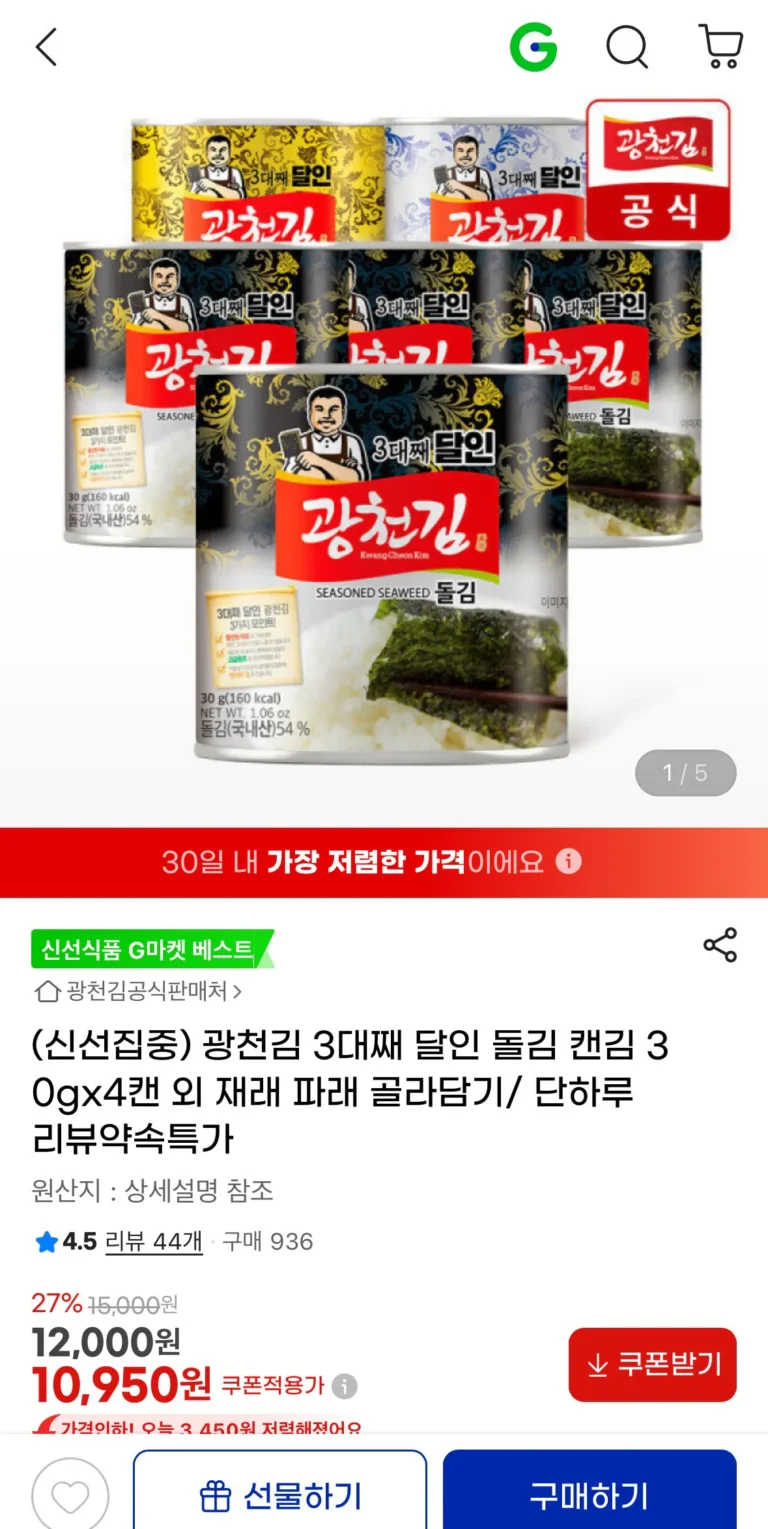
Task: Go back using the top-left arrow
Action: pyautogui.click(x=47, y=47)
